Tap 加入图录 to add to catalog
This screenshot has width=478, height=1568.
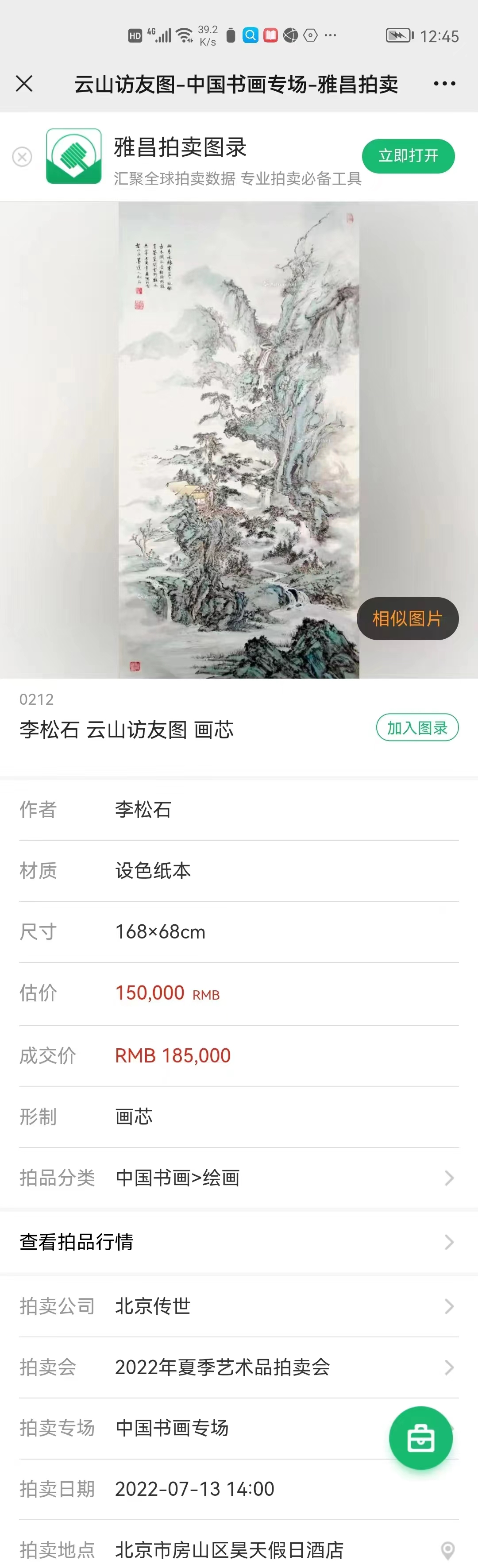tap(417, 727)
